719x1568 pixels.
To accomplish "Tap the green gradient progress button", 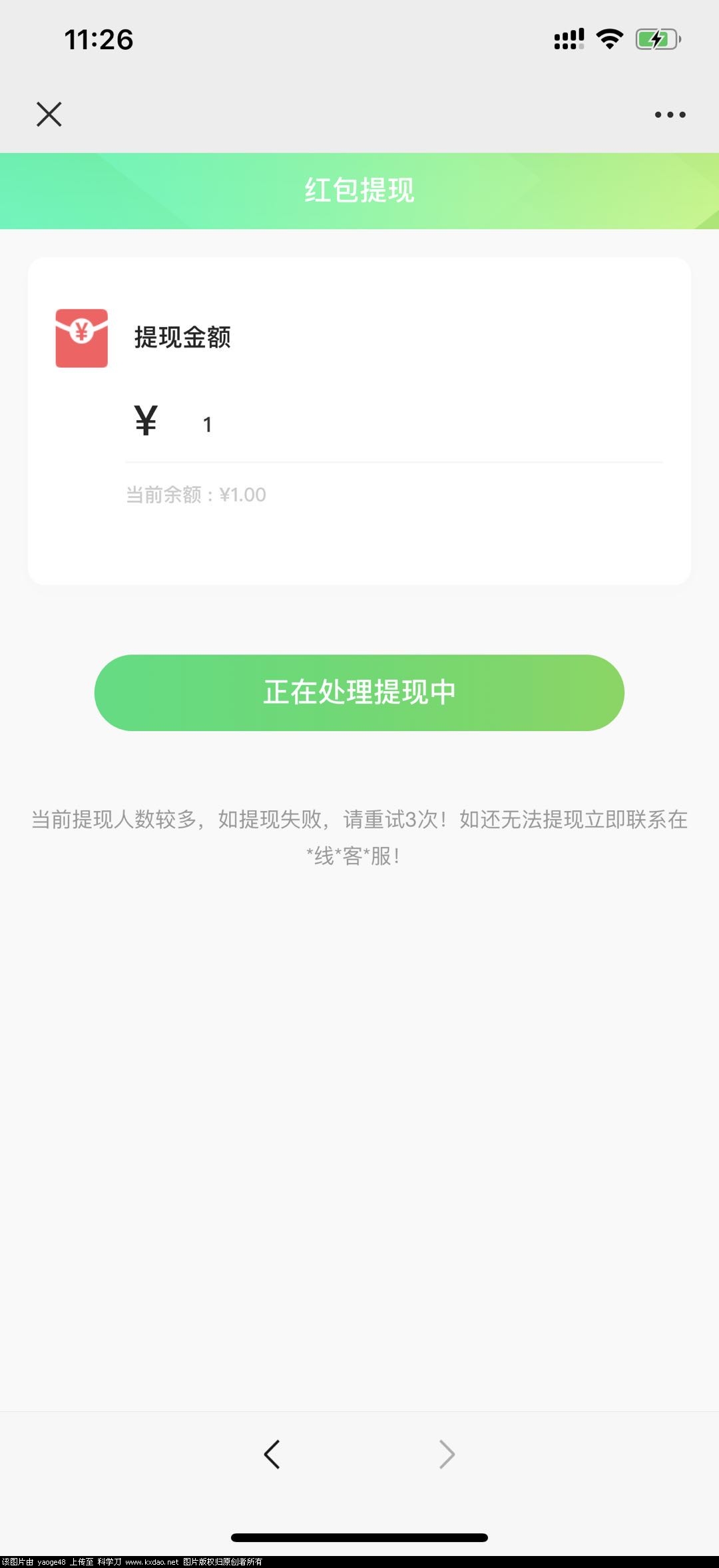I will (359, 693).
